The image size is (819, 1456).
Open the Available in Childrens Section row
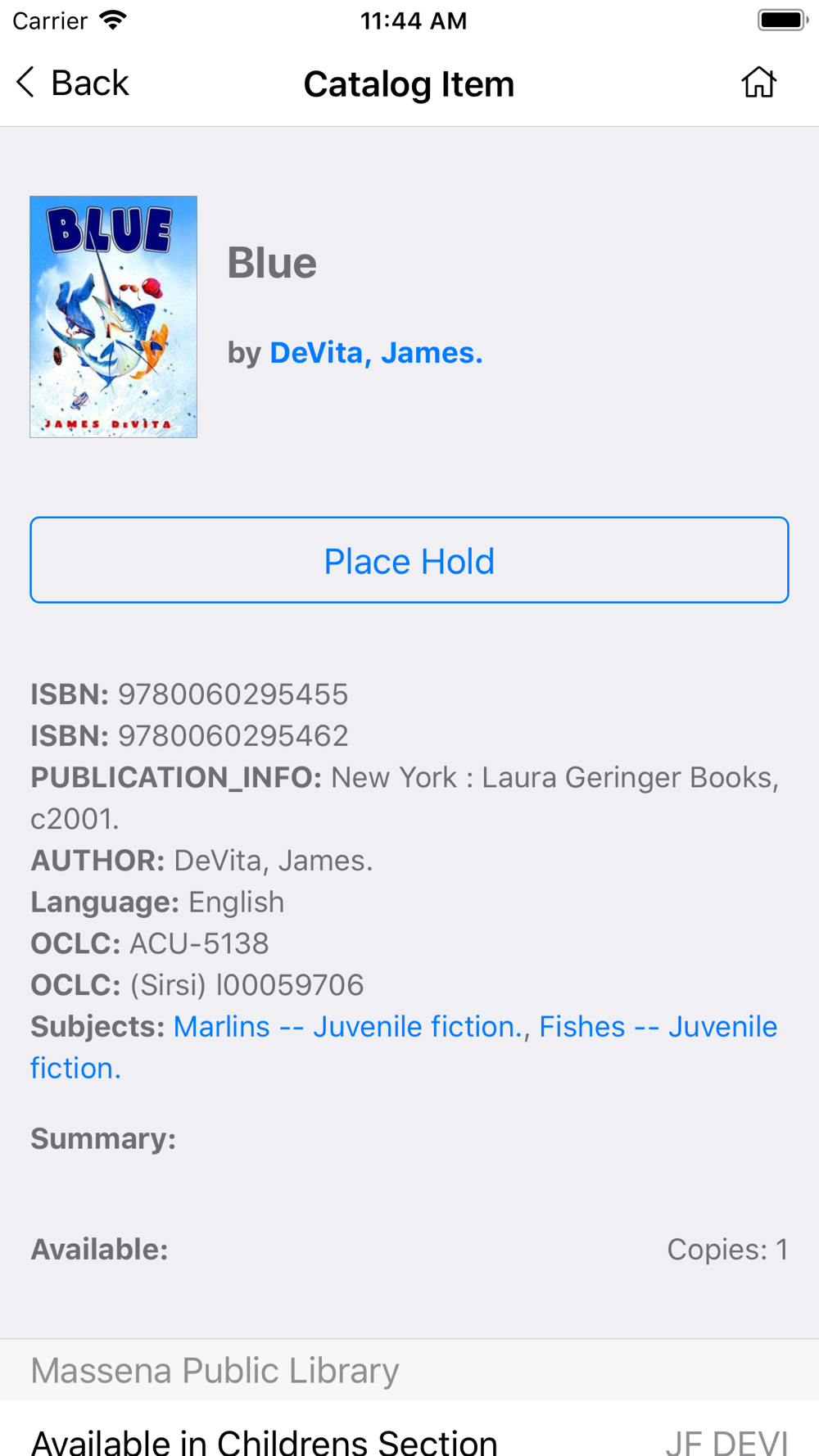click(409, 1428)
